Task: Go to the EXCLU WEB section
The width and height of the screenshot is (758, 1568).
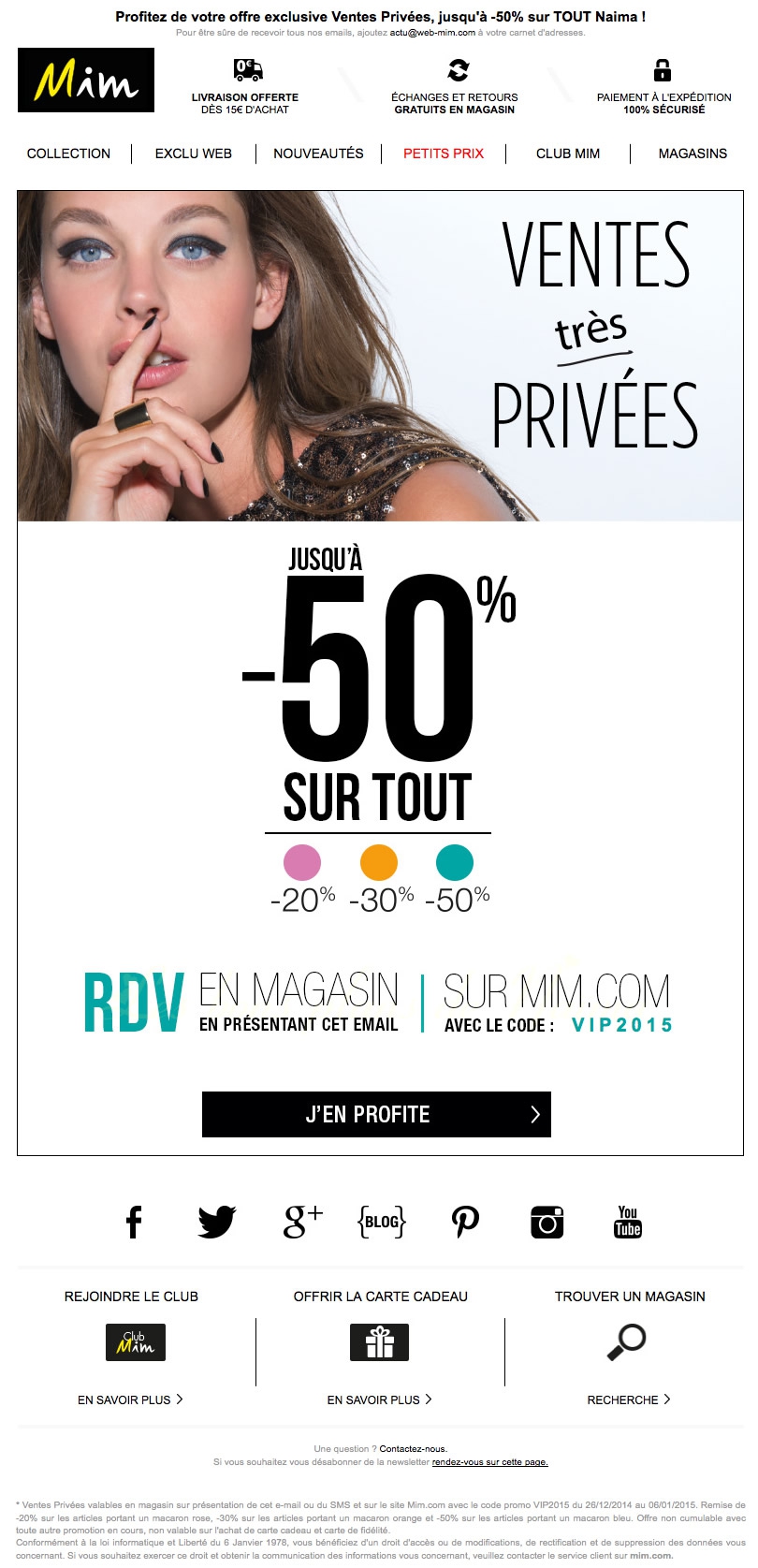Action: [x=194, y=154]
